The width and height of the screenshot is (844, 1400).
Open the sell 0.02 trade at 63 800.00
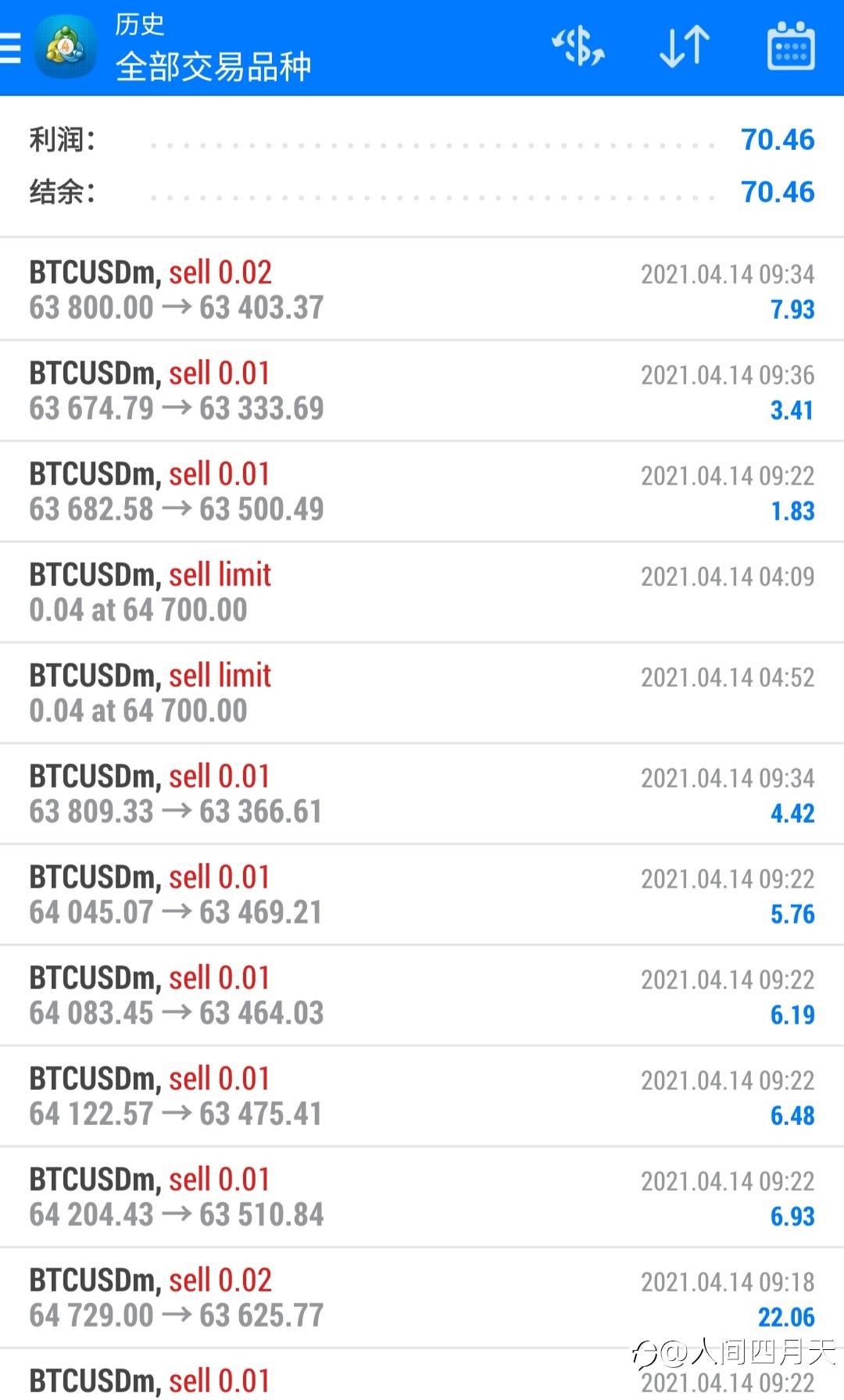tap(422, 290)
